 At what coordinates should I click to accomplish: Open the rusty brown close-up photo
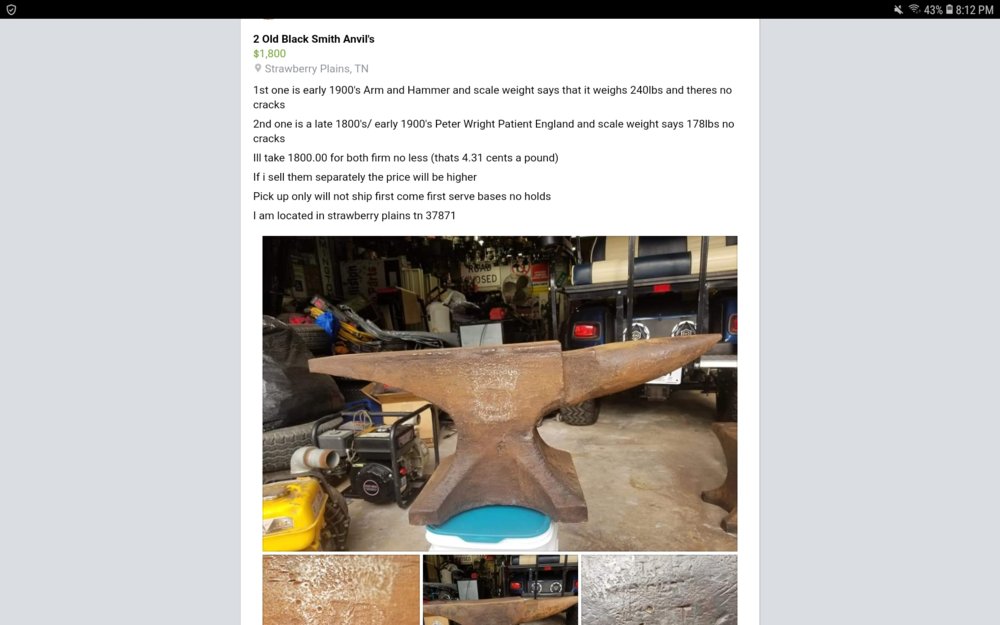341,591
